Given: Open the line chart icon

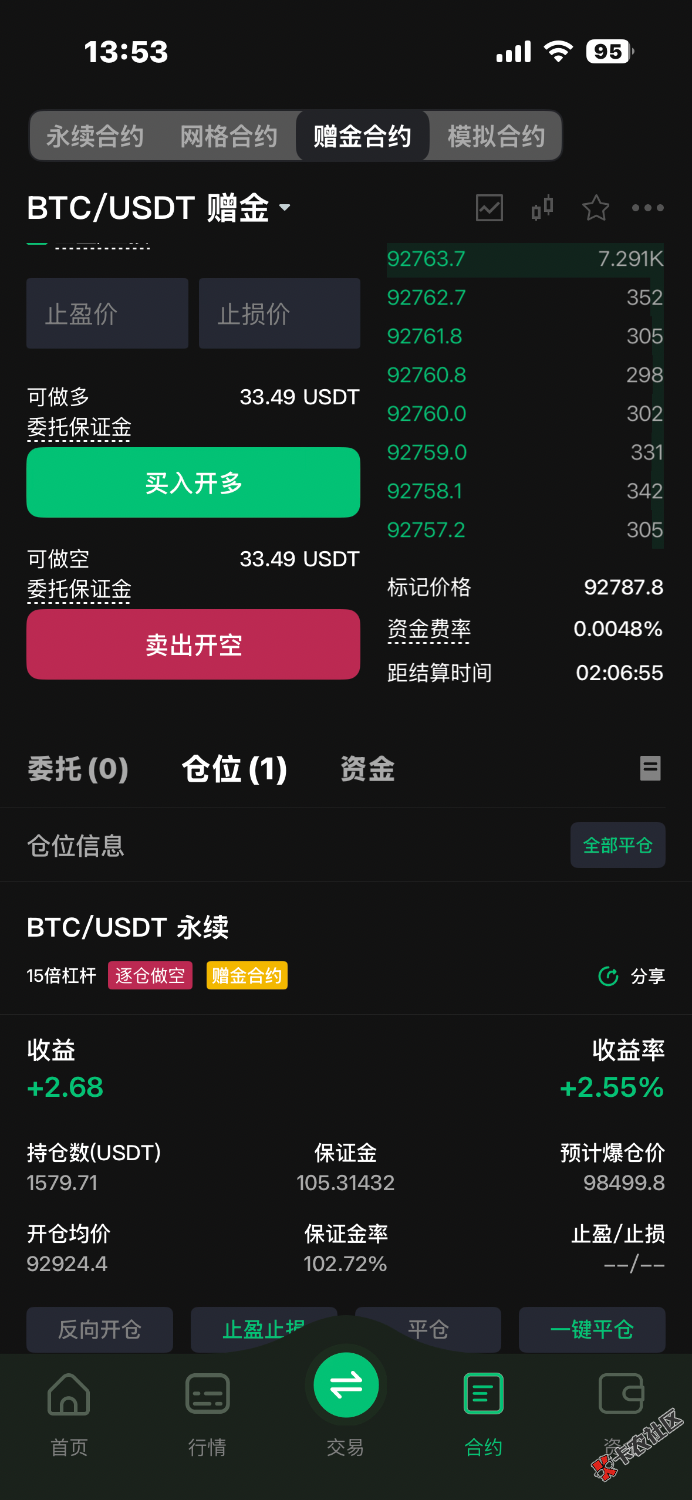Looking at the screenshot, I should (490, 208).
